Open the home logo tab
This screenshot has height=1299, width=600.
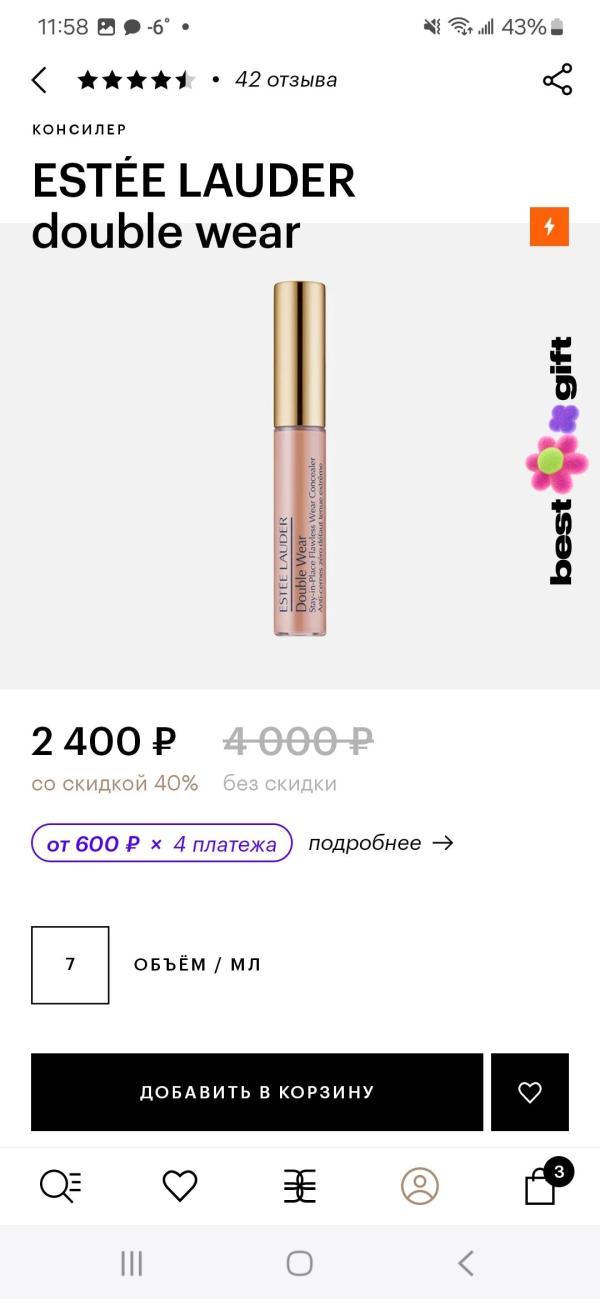tap(300, 1186)
